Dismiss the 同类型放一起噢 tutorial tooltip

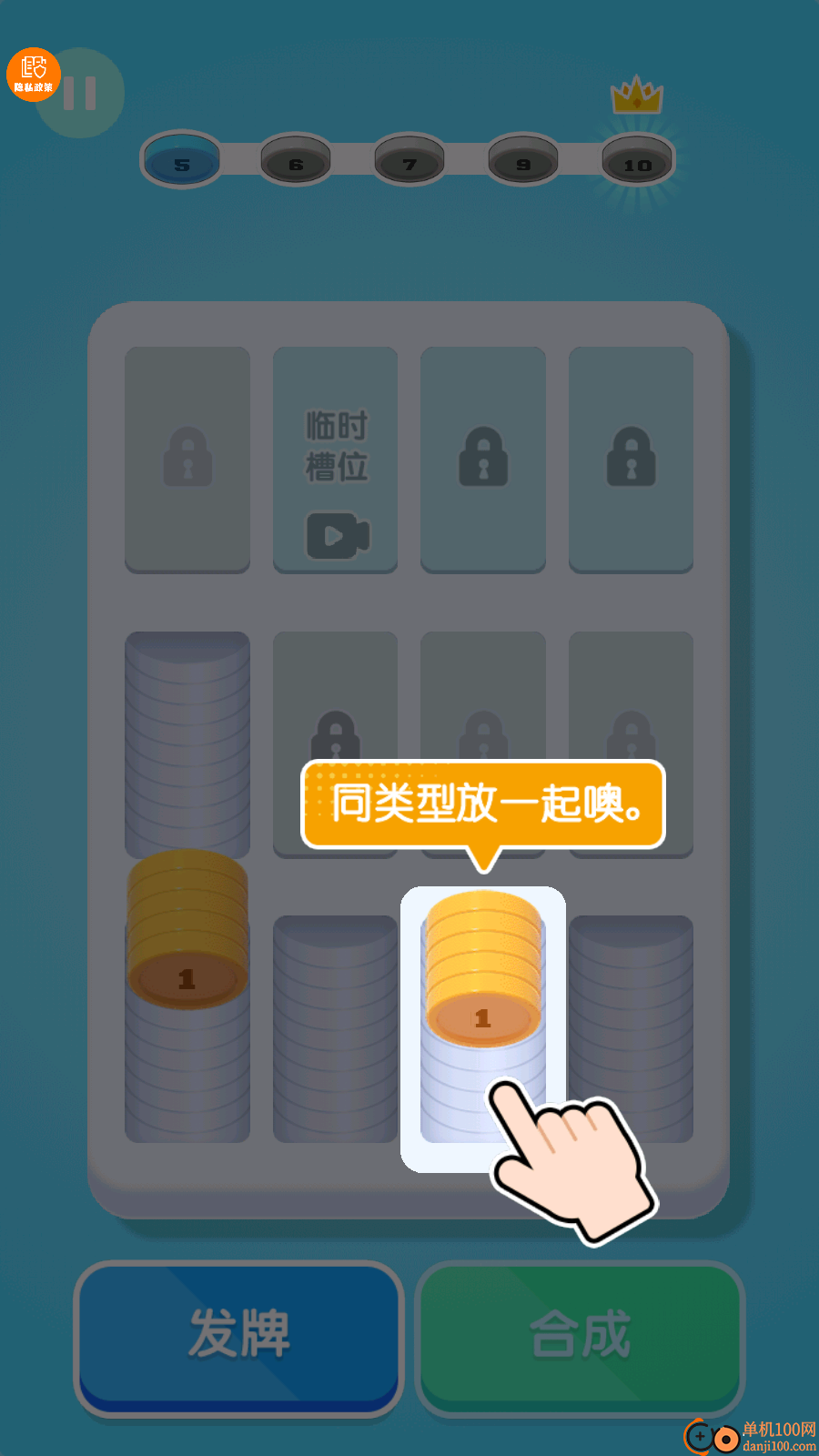[x=482, y=805]
